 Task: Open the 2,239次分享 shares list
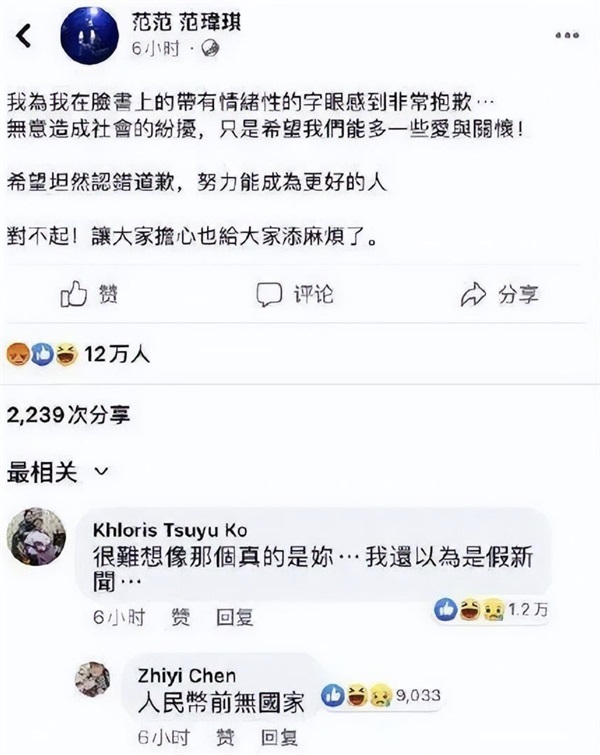[x=68, y=412]
